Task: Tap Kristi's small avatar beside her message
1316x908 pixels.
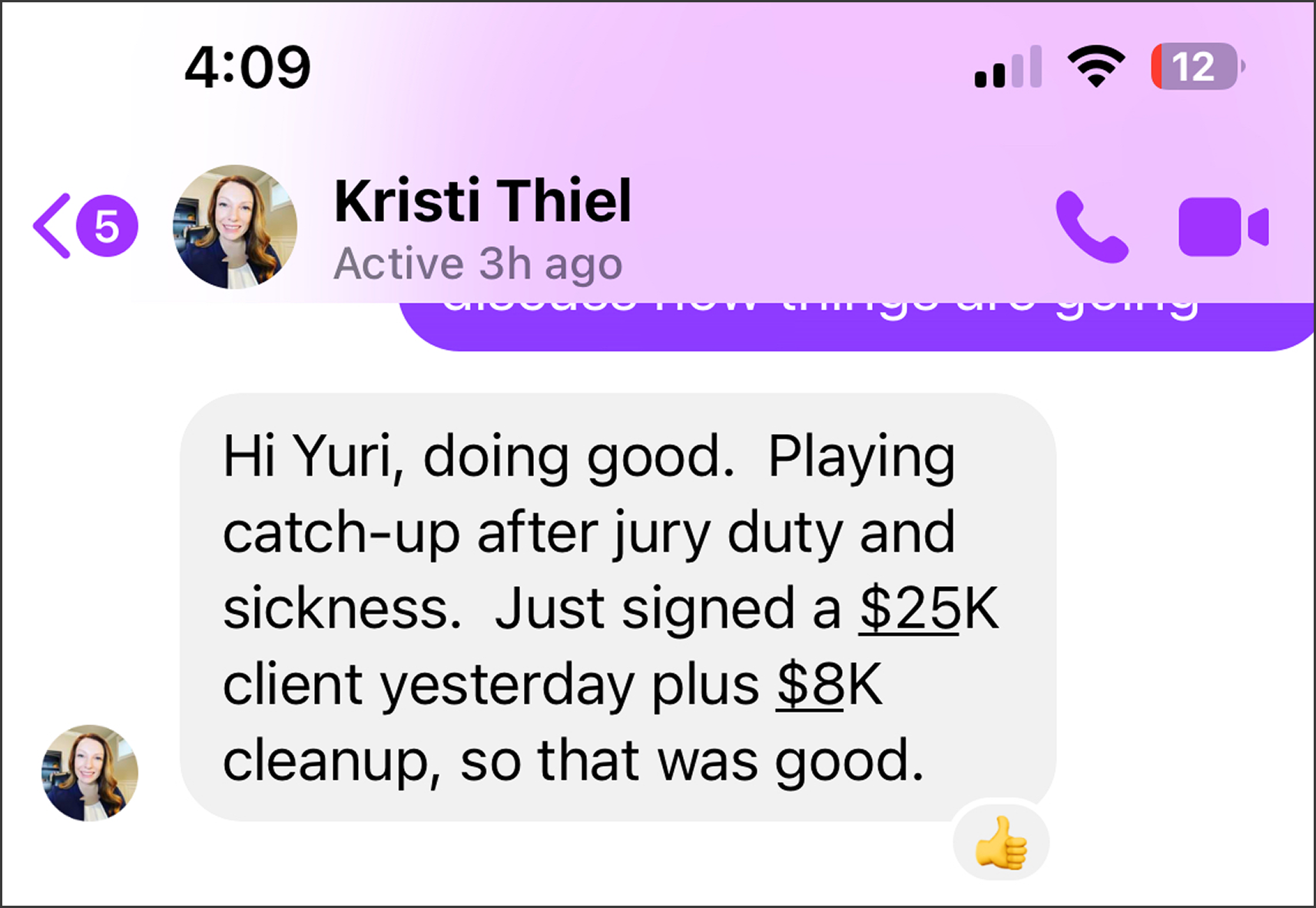Action: [90, 773]
